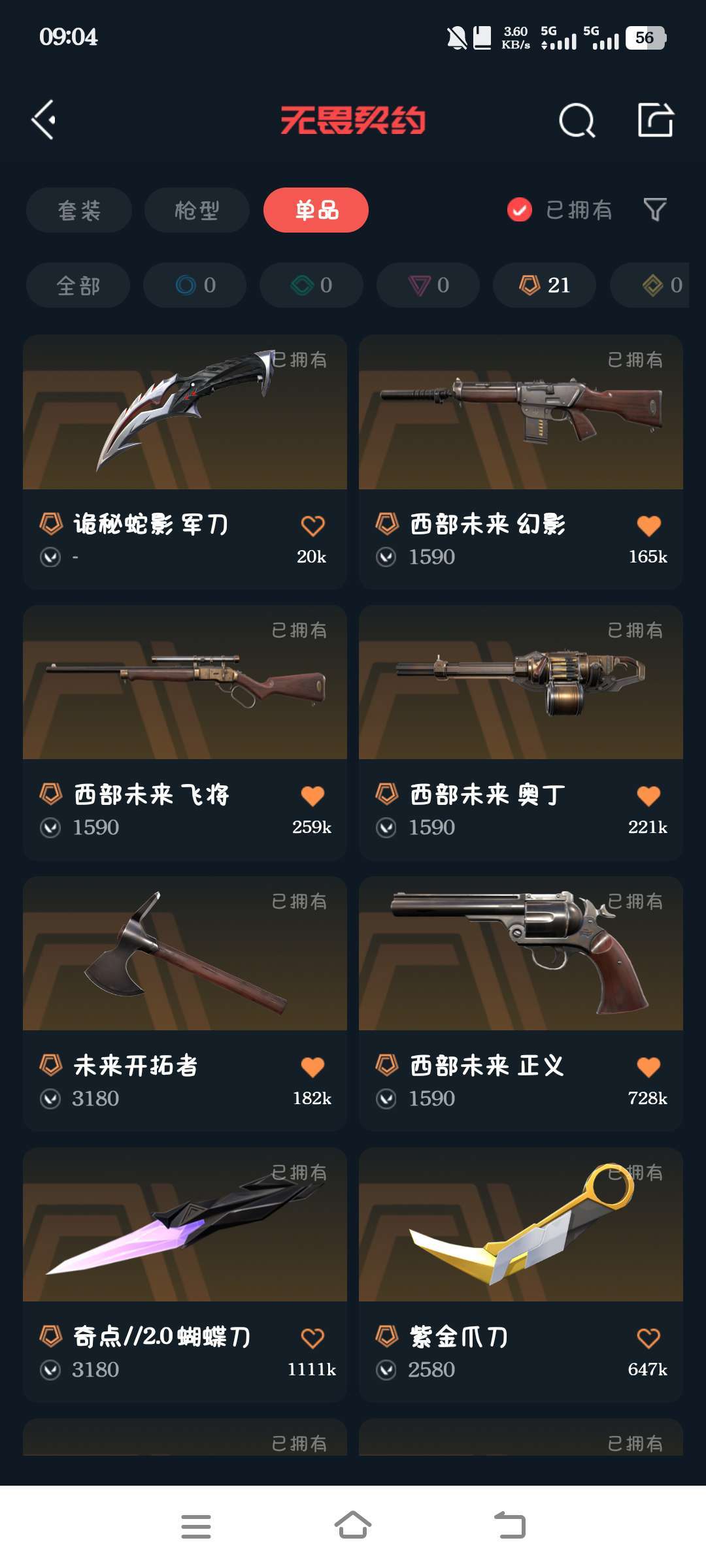The height and width of the screenshot is (1568, 706).
Task: Open the 未来开拓者 axe card
Action: point(185,1004)
